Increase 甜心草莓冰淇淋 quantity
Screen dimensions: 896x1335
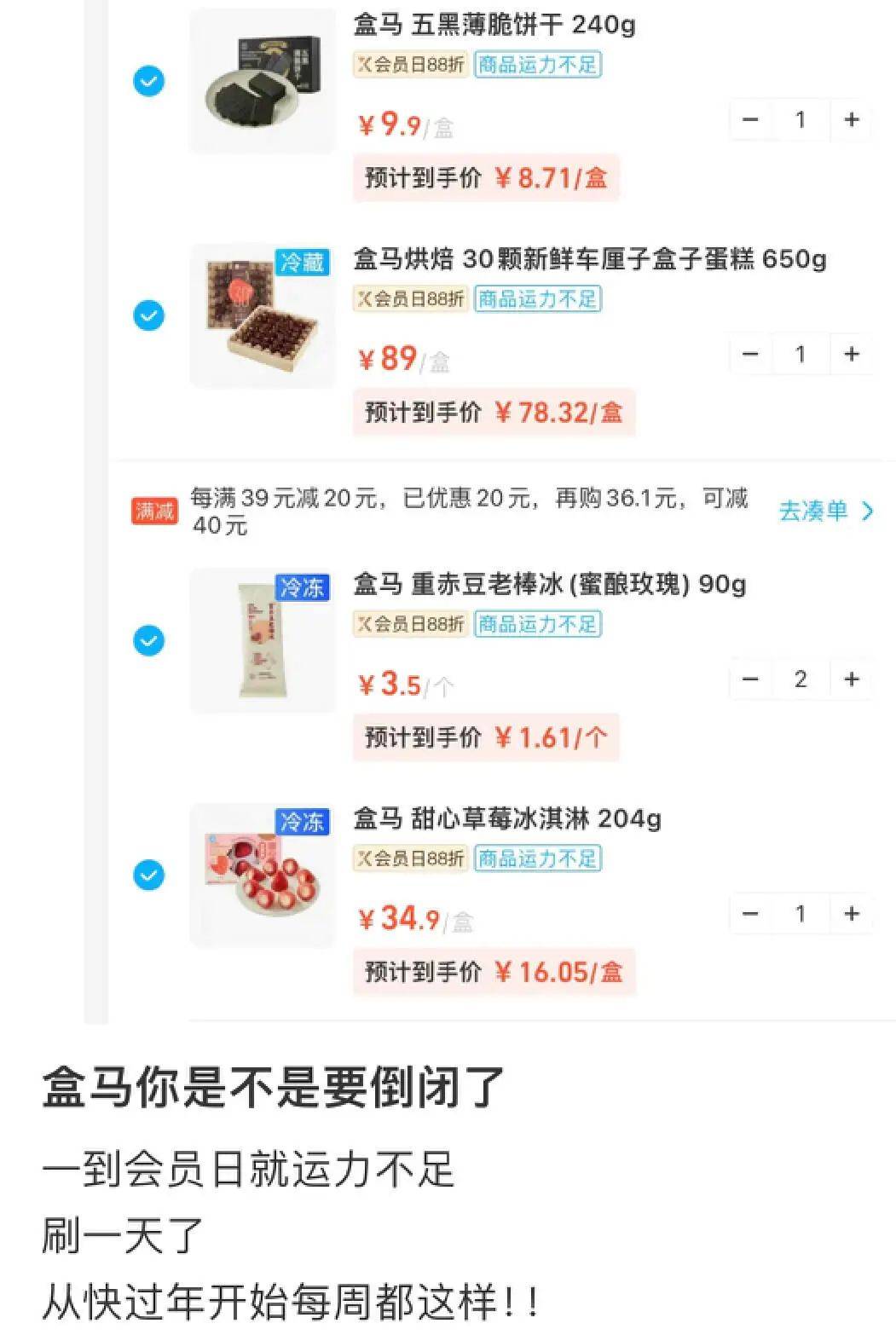click(851, 912)
